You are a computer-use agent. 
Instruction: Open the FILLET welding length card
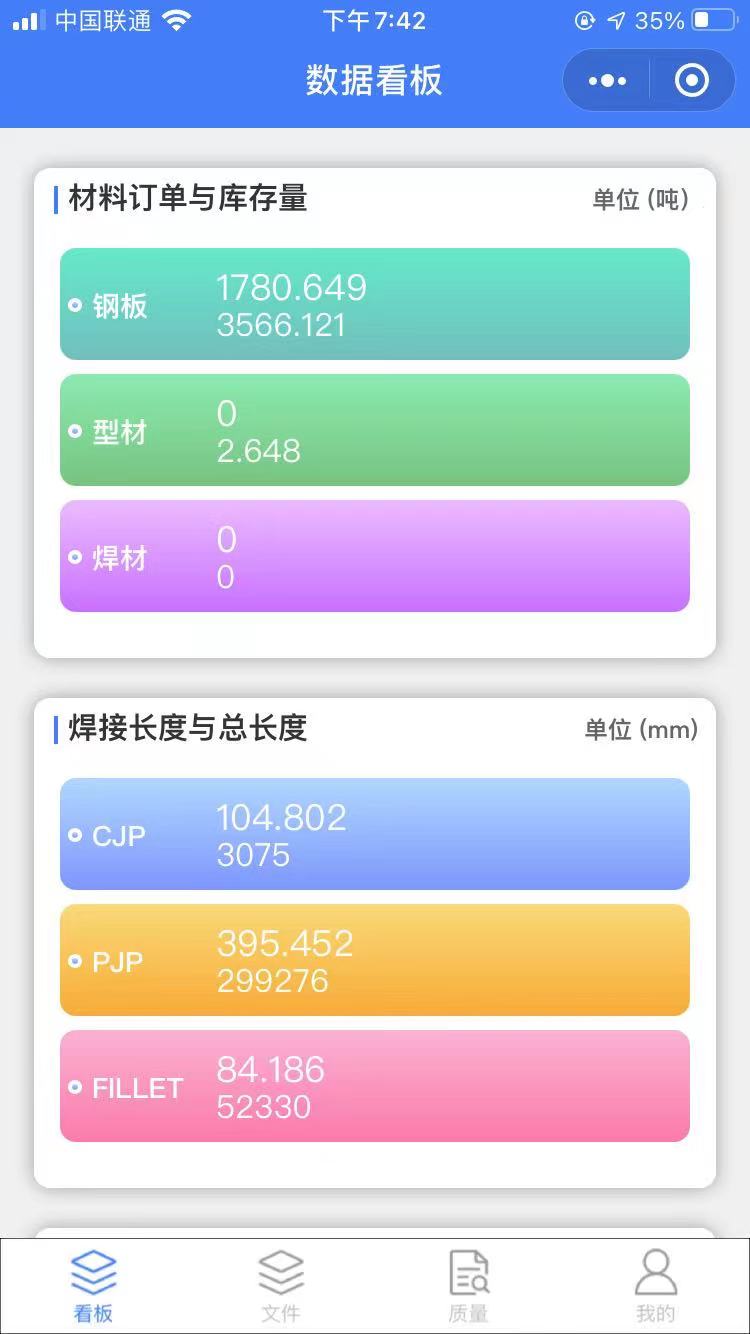click(375, 1086)
